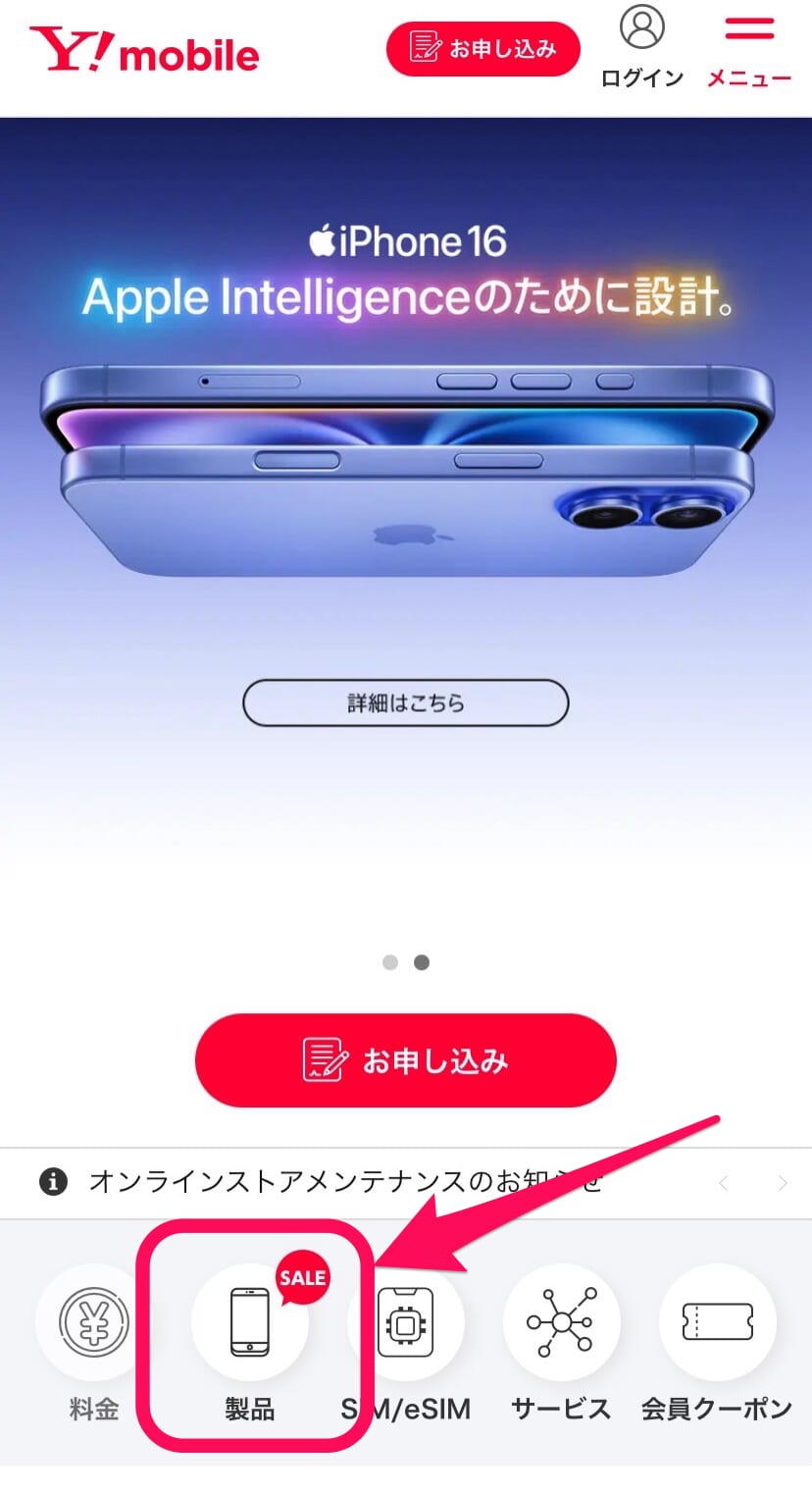Tap the header お申し込み button
Image resolution: width=812 pixels, height=1492 pixels.
[x=482, y=49]
